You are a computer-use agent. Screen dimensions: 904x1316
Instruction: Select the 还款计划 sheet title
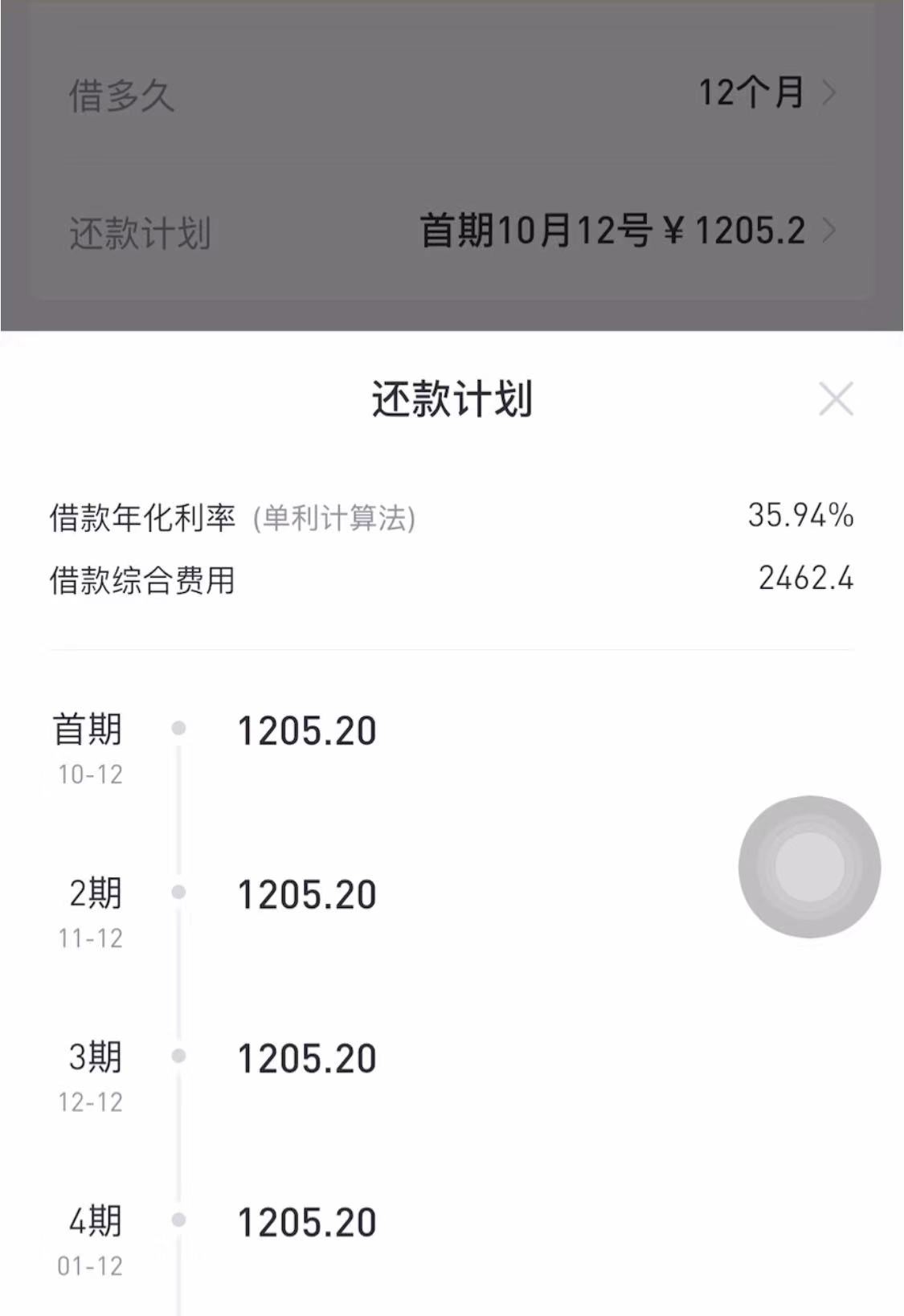pyautogui.click(x=452, y=398)
